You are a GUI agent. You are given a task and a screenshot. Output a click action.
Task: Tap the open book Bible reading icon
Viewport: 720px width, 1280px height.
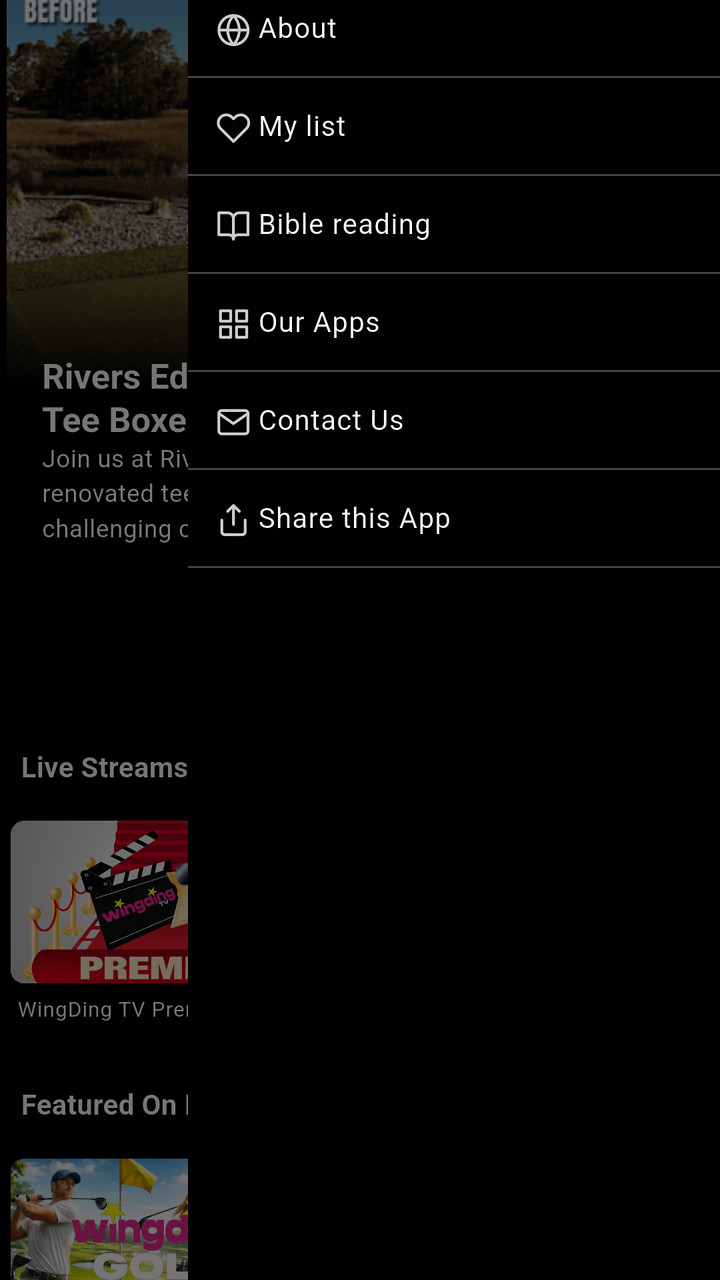pyautogui.click(x=233, y=226)
